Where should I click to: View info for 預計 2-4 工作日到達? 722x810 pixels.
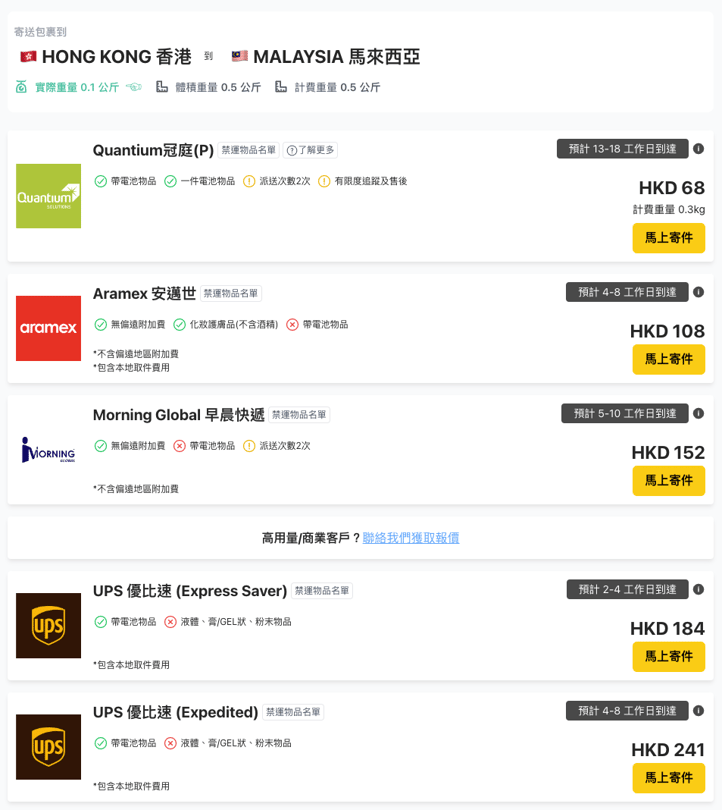698,589
